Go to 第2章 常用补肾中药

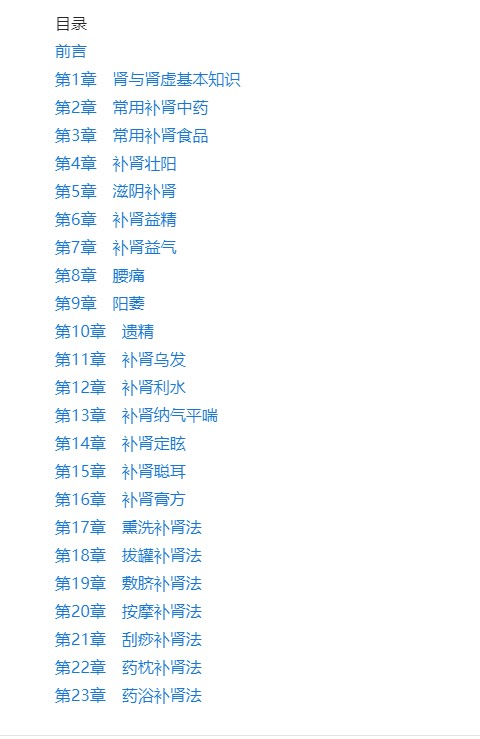tap(132, 107)
